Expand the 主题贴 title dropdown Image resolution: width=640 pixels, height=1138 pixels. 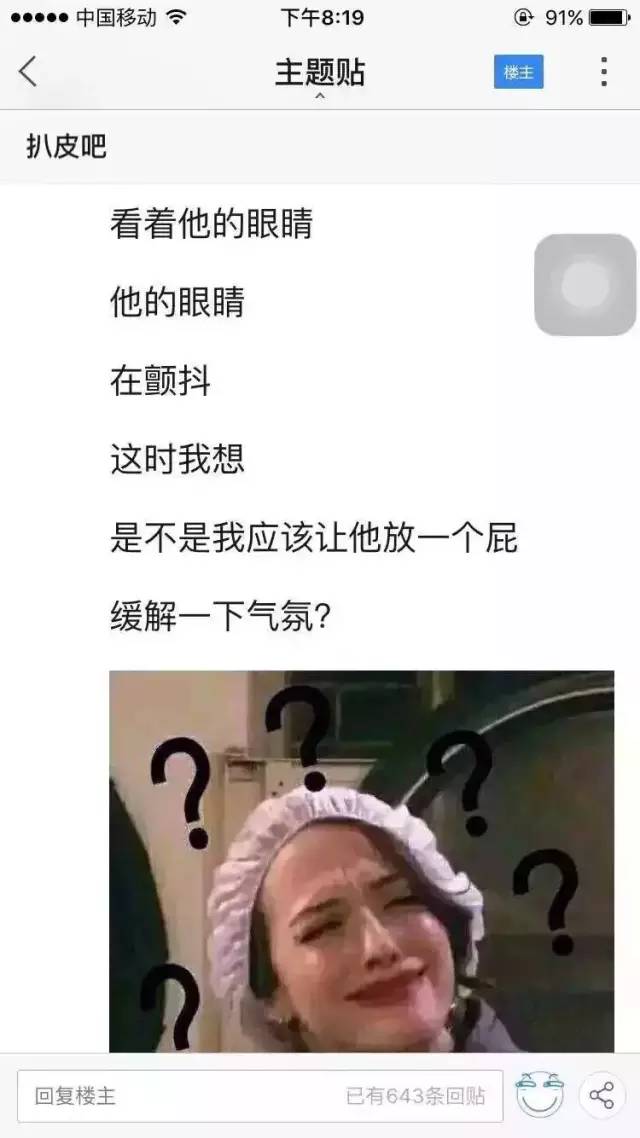click(x=319, y=76)
